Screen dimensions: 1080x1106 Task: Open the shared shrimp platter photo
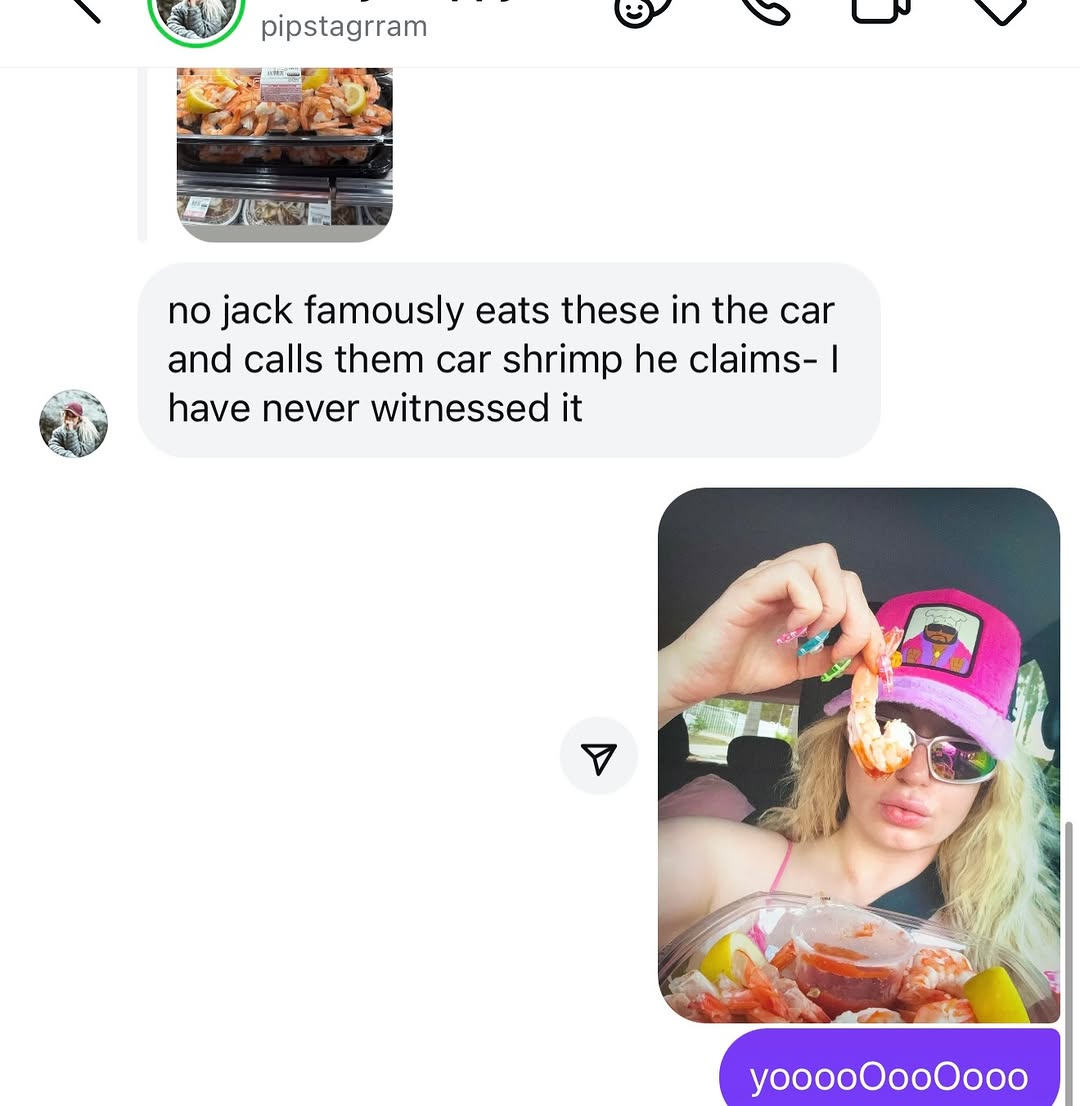[x=285, y=150]
